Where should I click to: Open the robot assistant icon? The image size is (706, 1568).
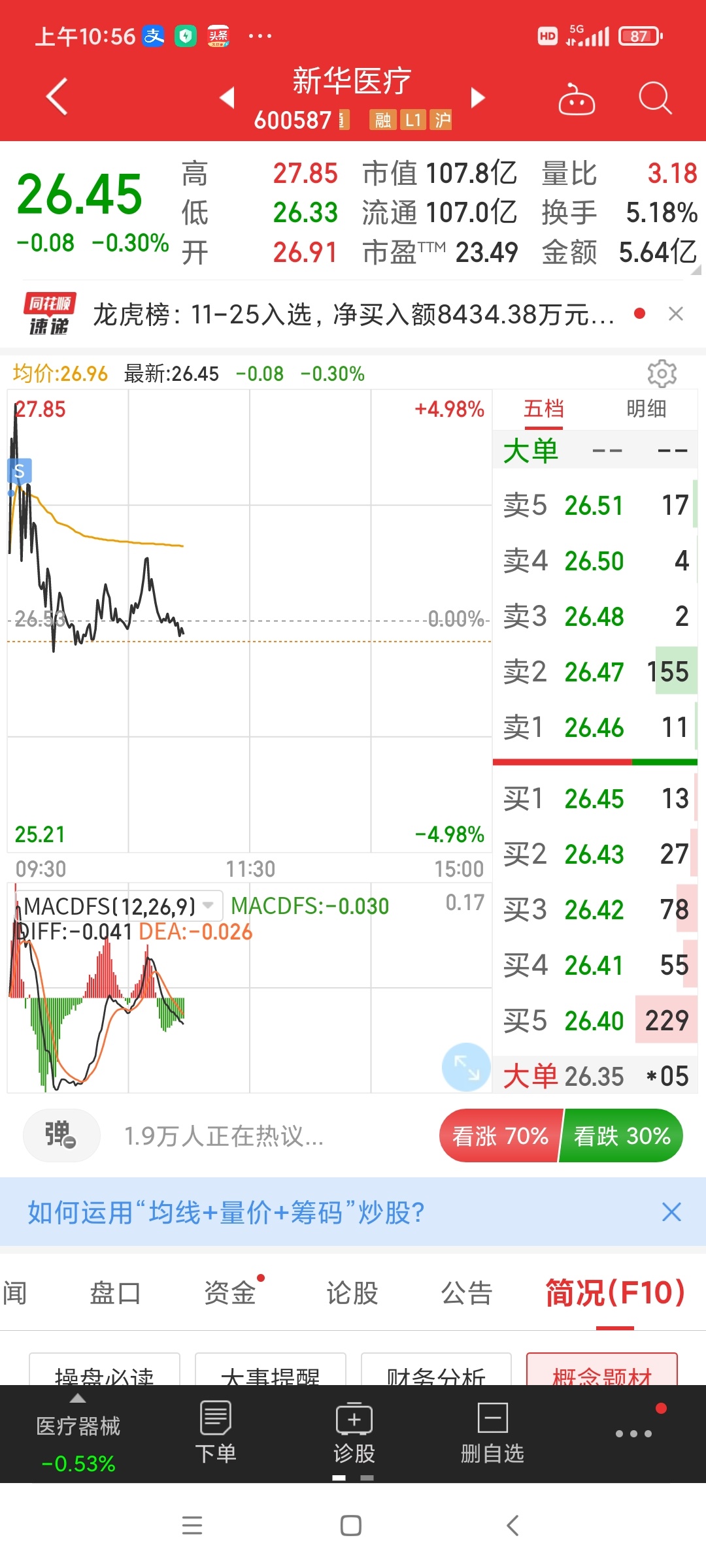577,99
